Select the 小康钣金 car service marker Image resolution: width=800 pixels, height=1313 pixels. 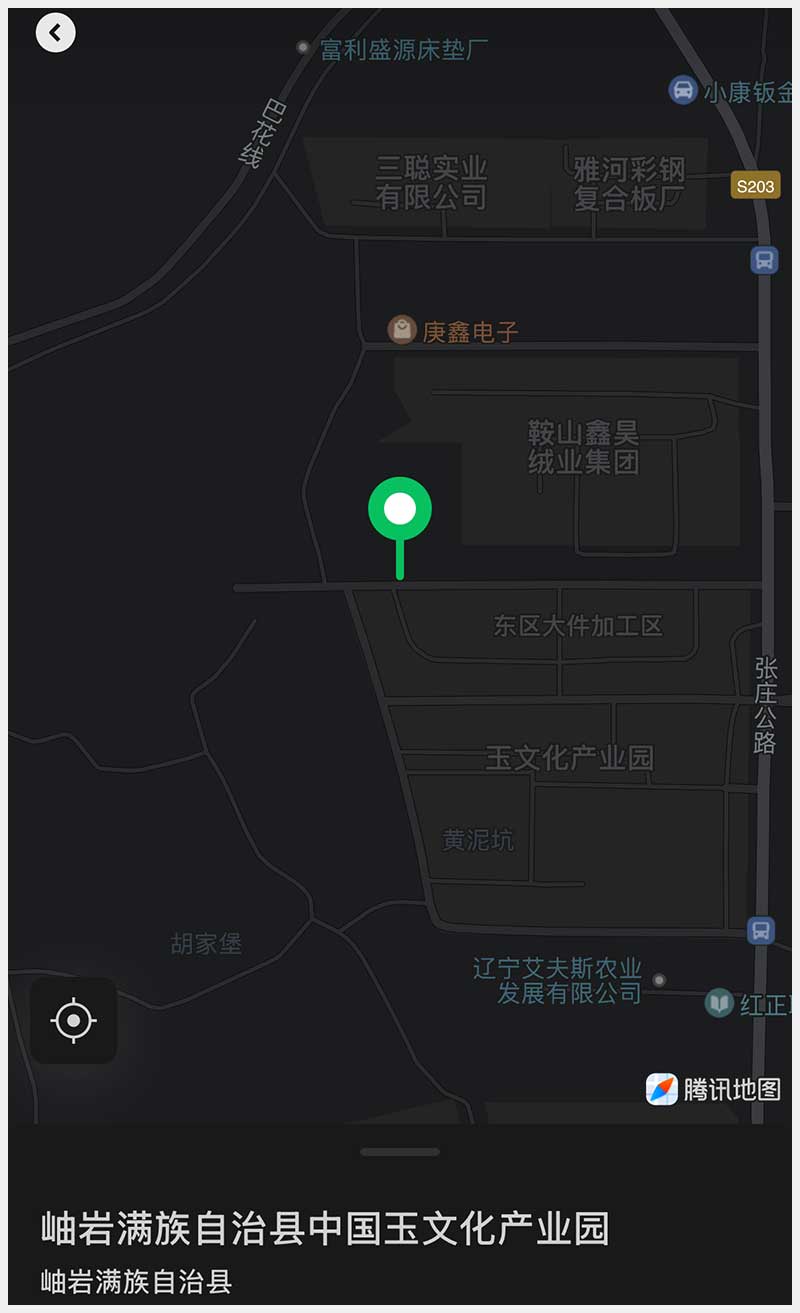click(683, 91)
